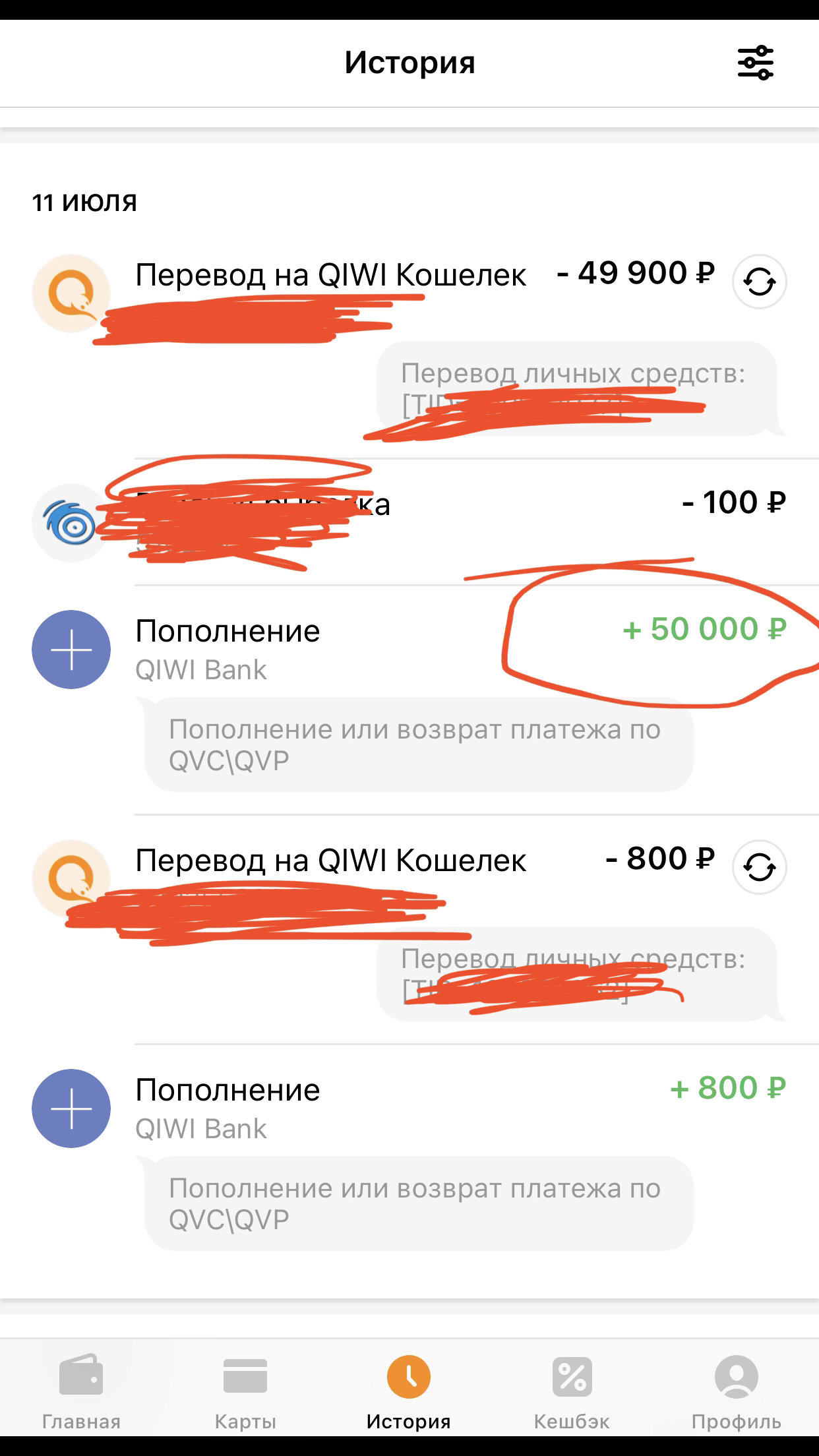Open the -800 ₽ QIWI Кошелек transfer

pos(409,930)
